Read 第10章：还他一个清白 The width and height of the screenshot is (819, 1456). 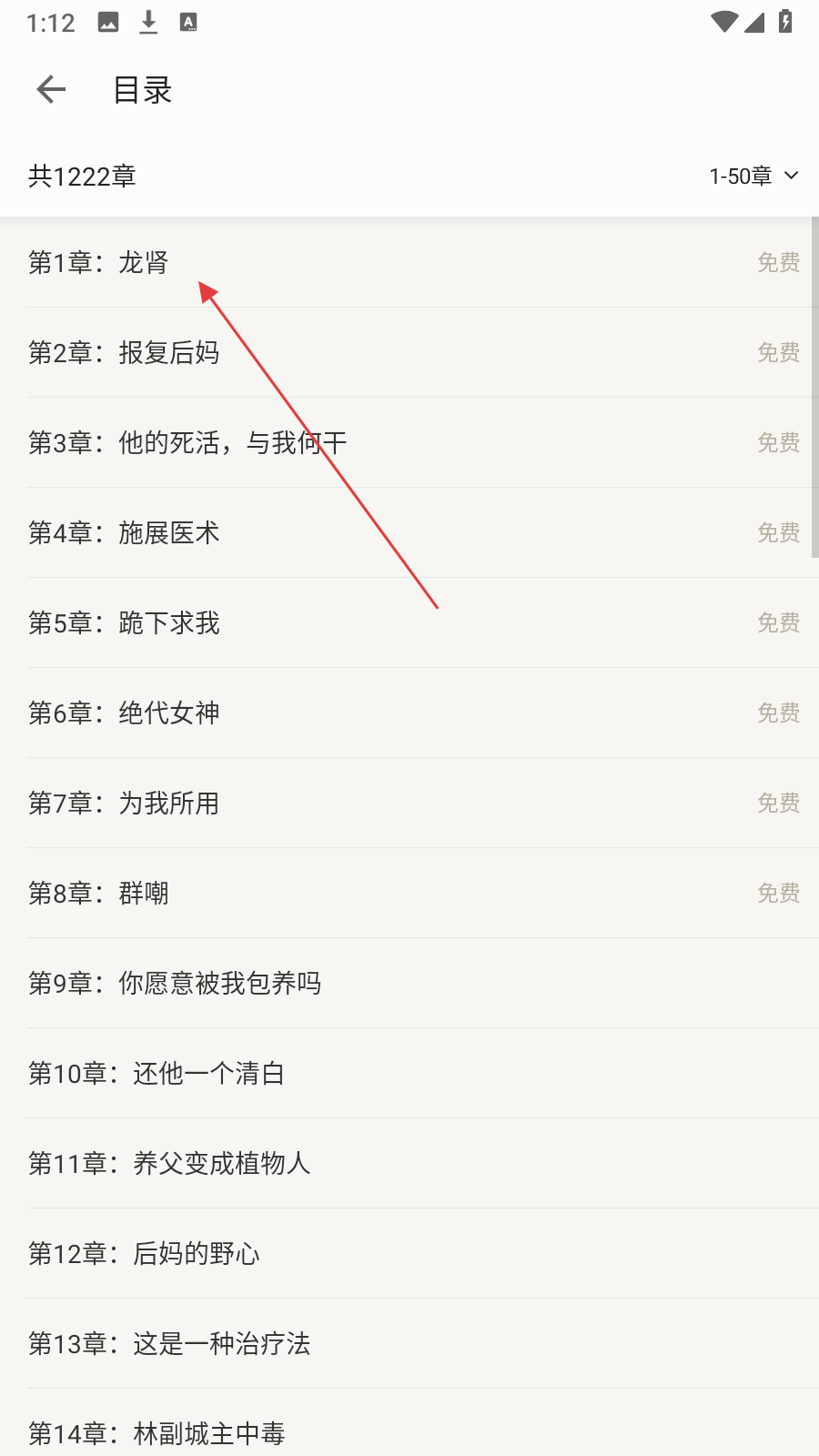409,1074
